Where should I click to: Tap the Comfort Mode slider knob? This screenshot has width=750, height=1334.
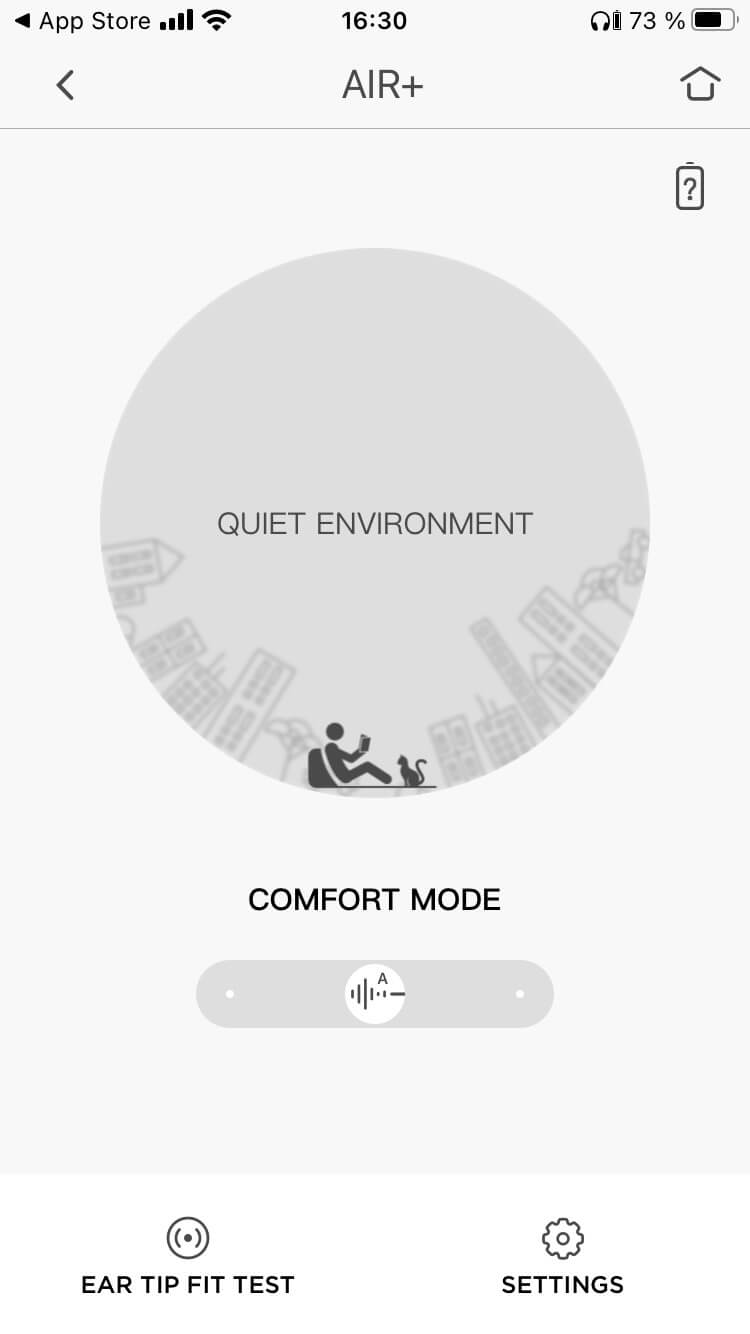click(375, 994)
